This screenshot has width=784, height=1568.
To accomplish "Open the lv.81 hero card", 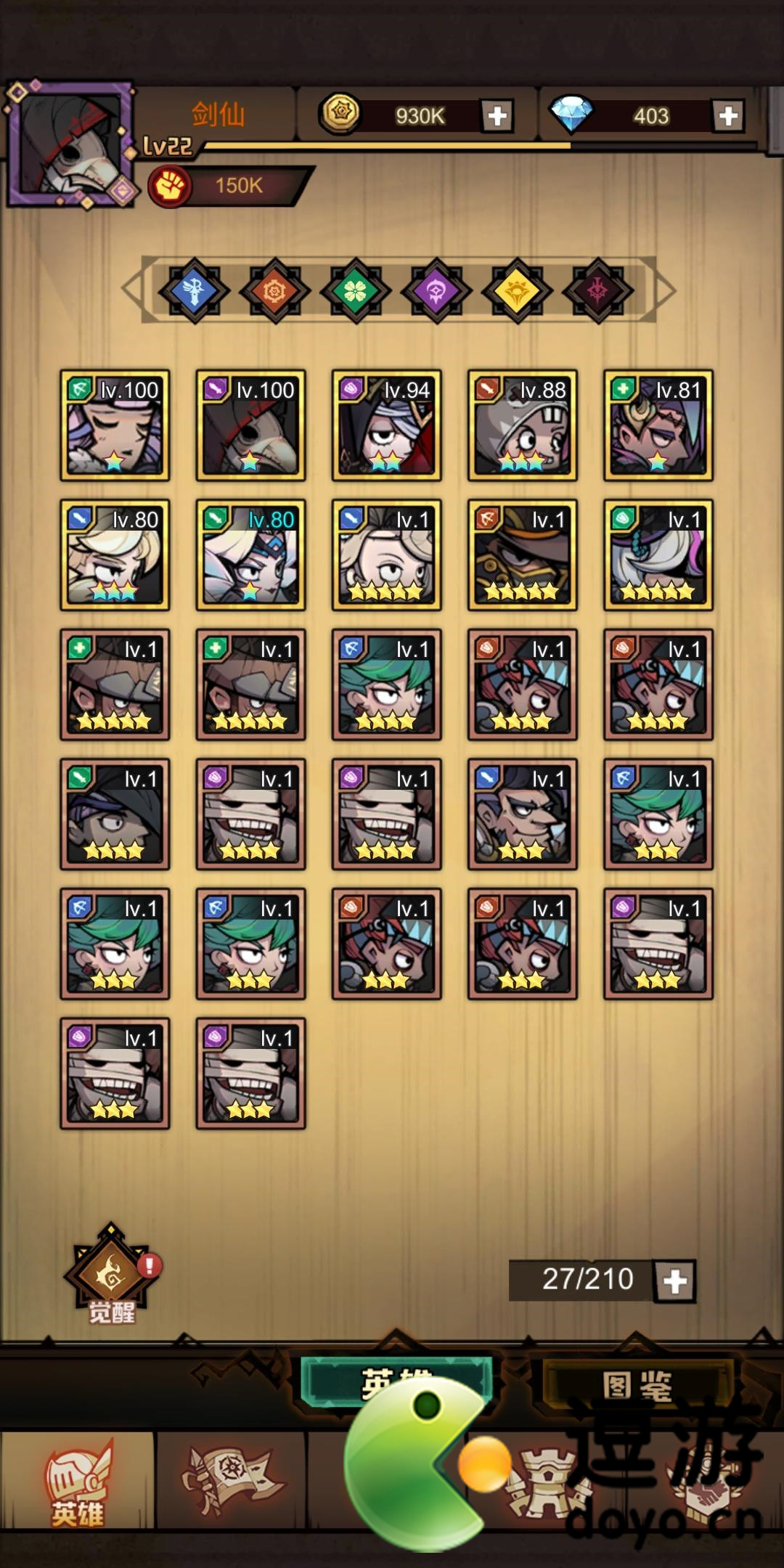I will 658,425.
